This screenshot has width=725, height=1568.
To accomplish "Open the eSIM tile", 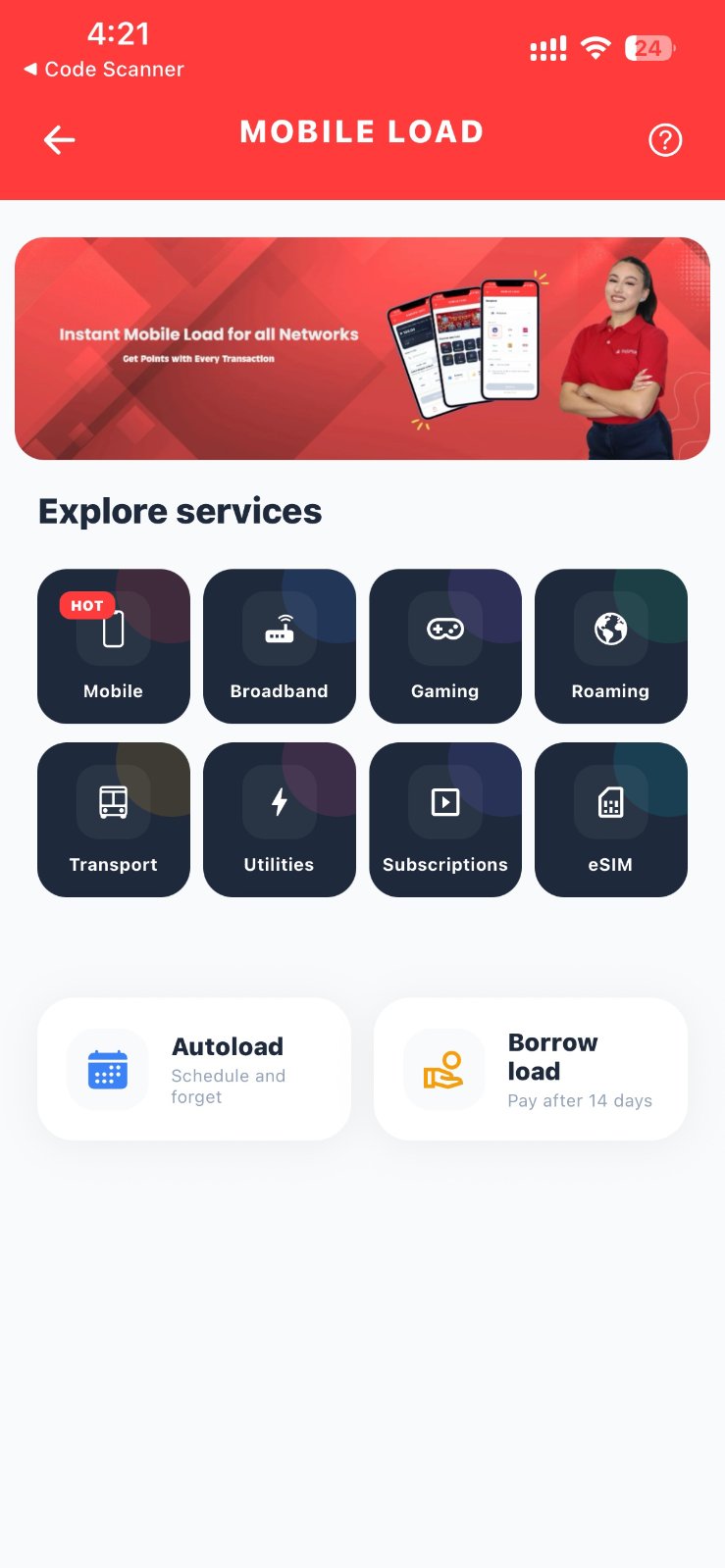I will coord(611,820).
